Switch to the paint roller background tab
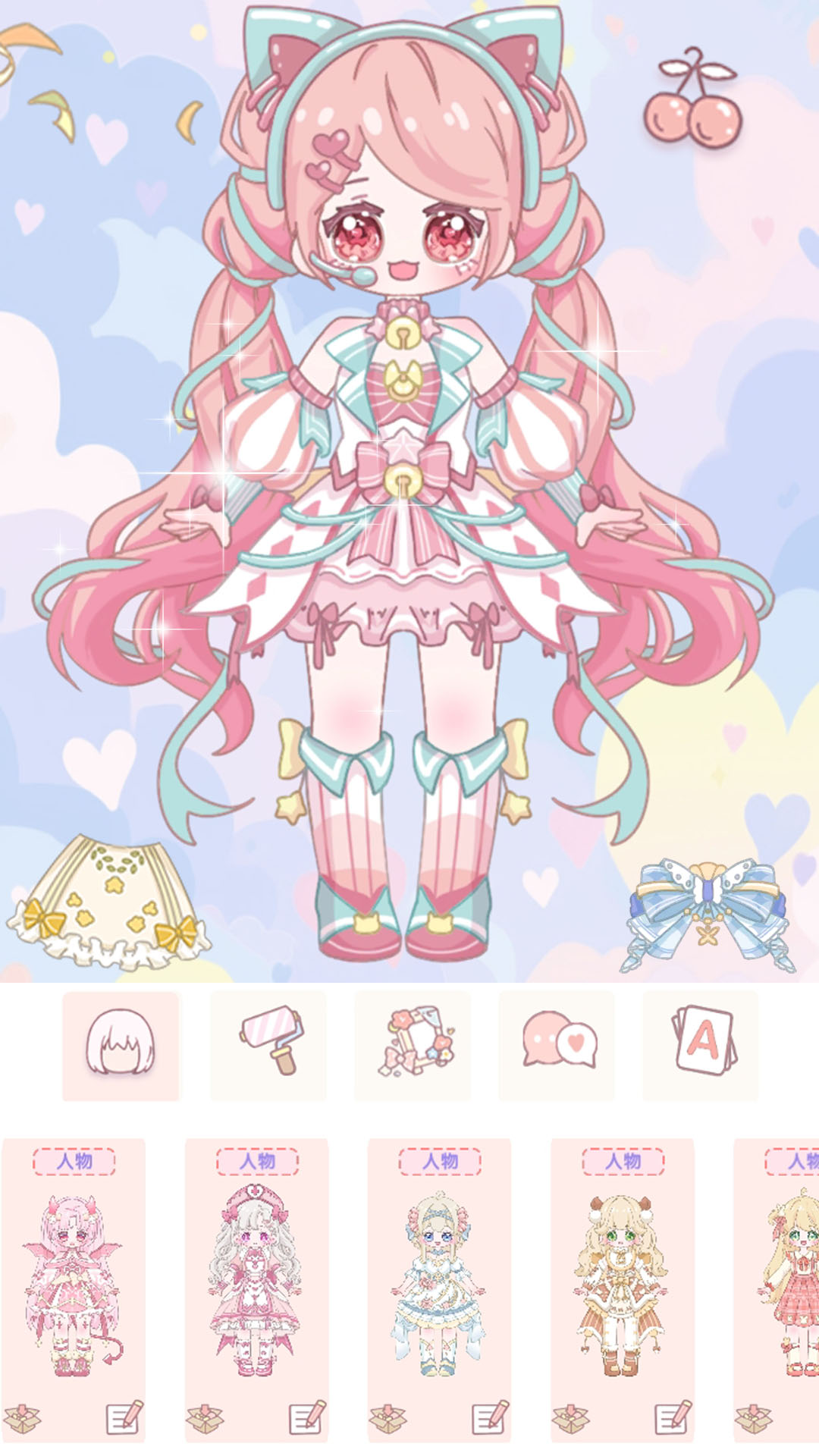Image resolution: width=819 pixels, height=1456 pixels. click(268, 1046)
